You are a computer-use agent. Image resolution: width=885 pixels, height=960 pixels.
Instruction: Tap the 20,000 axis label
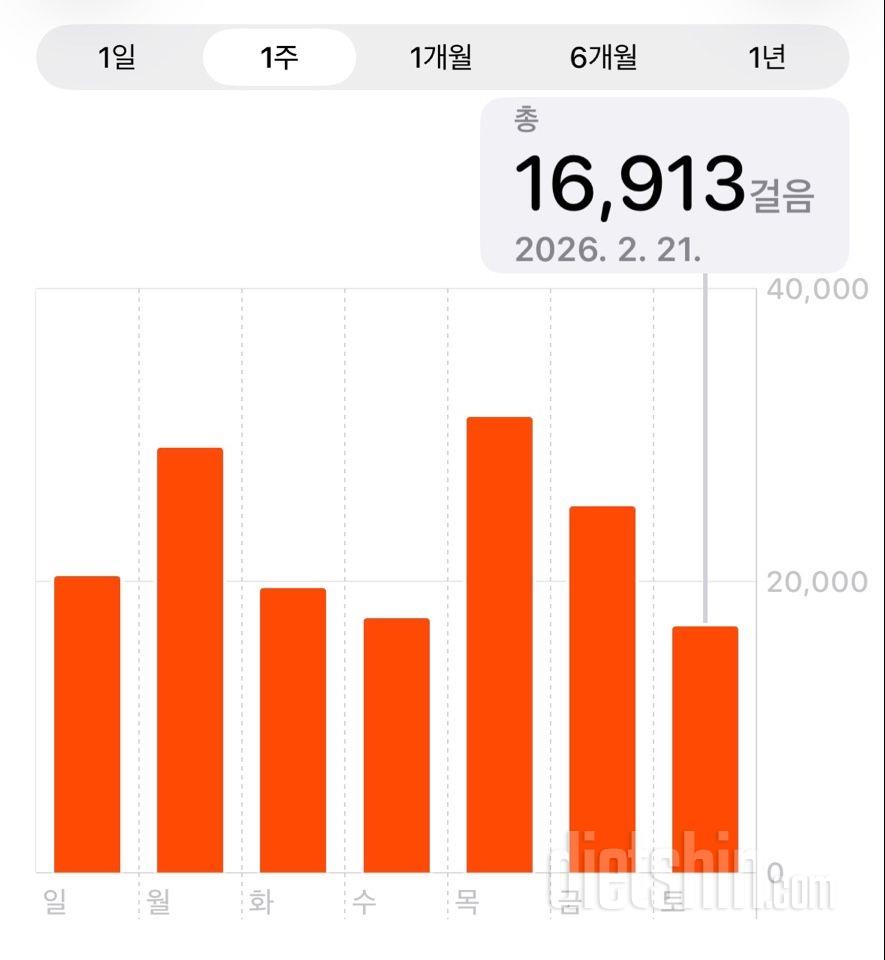pos(817,580)
